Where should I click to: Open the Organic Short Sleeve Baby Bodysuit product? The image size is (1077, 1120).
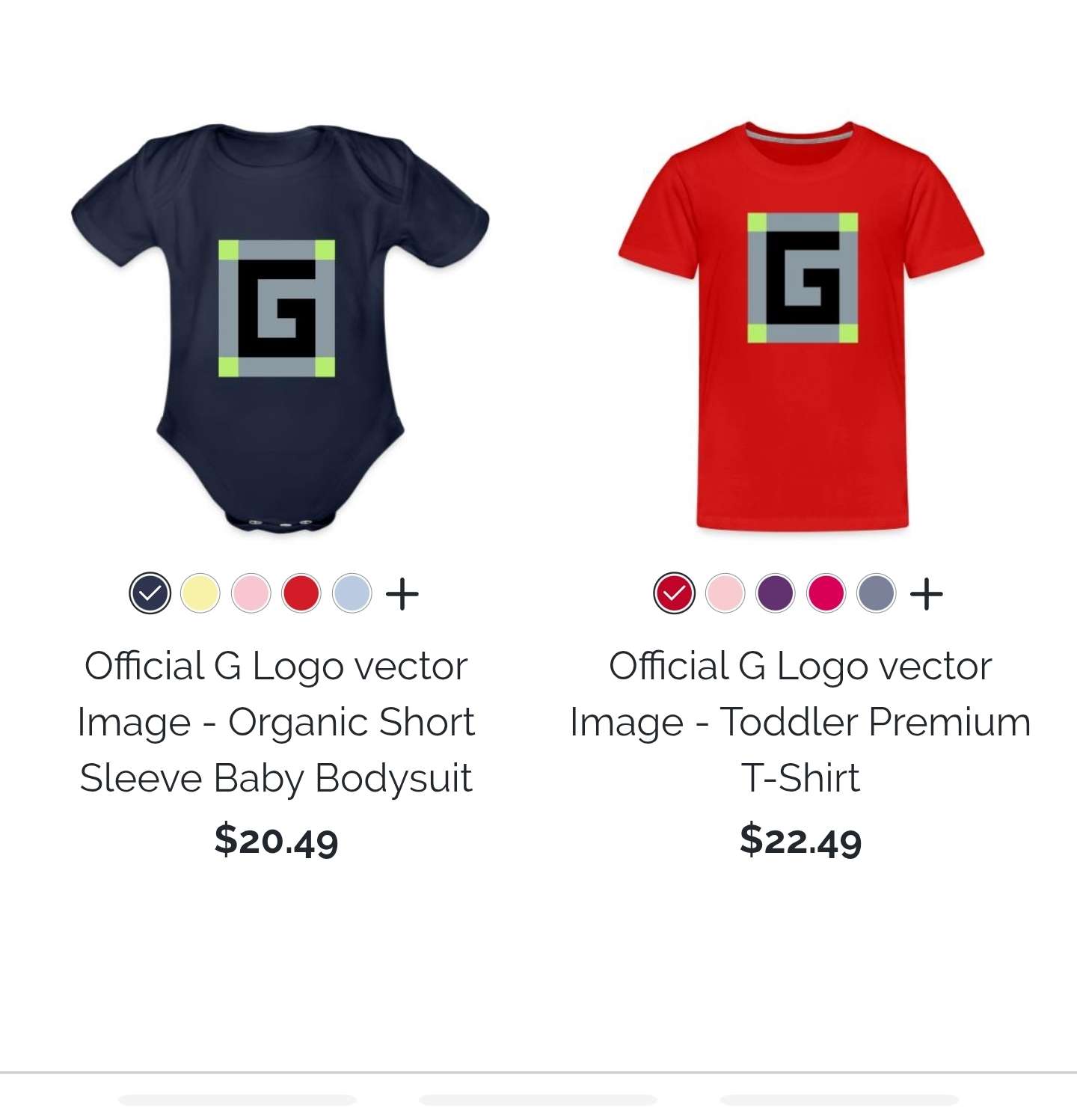click(x=277, y=721)
